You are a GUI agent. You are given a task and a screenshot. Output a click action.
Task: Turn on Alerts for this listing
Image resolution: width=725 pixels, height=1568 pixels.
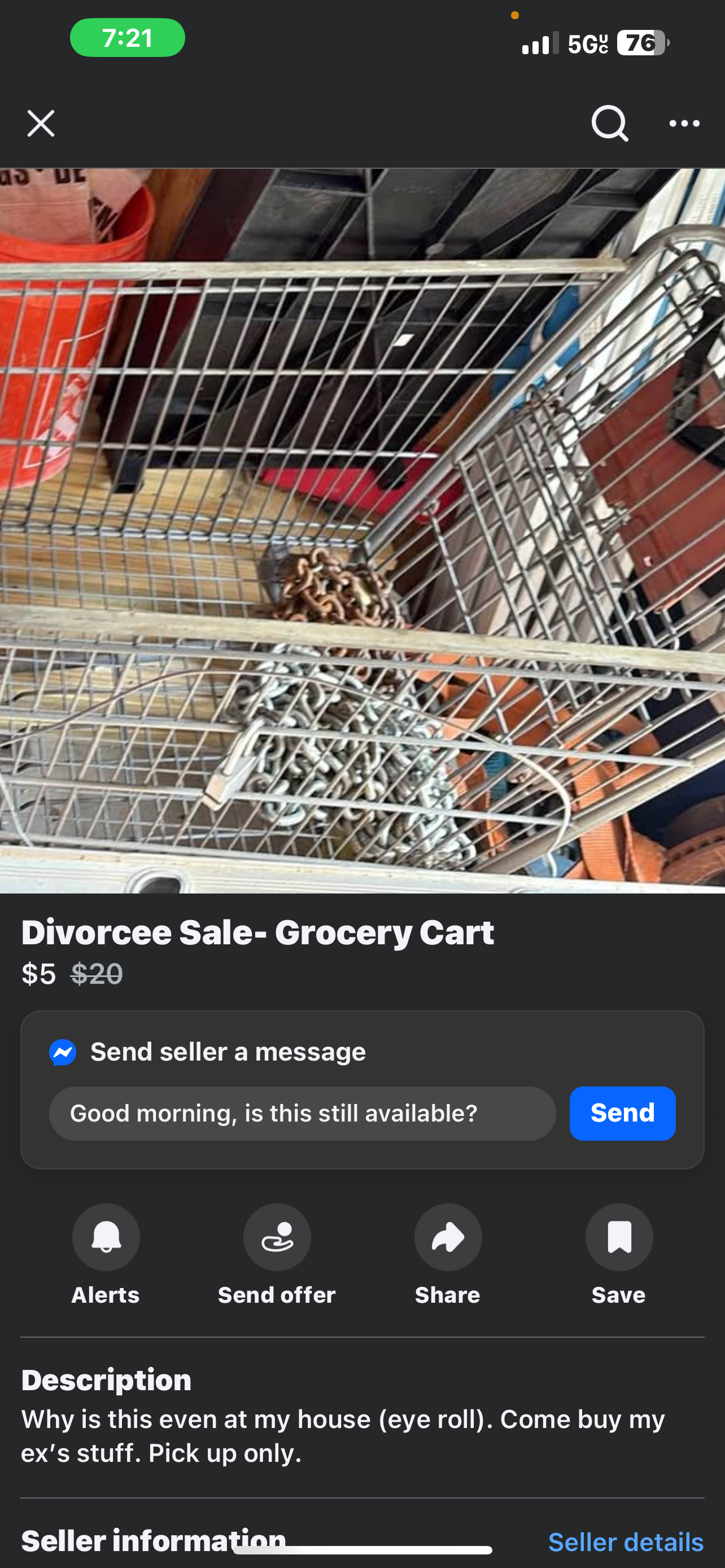point(106,1237)
